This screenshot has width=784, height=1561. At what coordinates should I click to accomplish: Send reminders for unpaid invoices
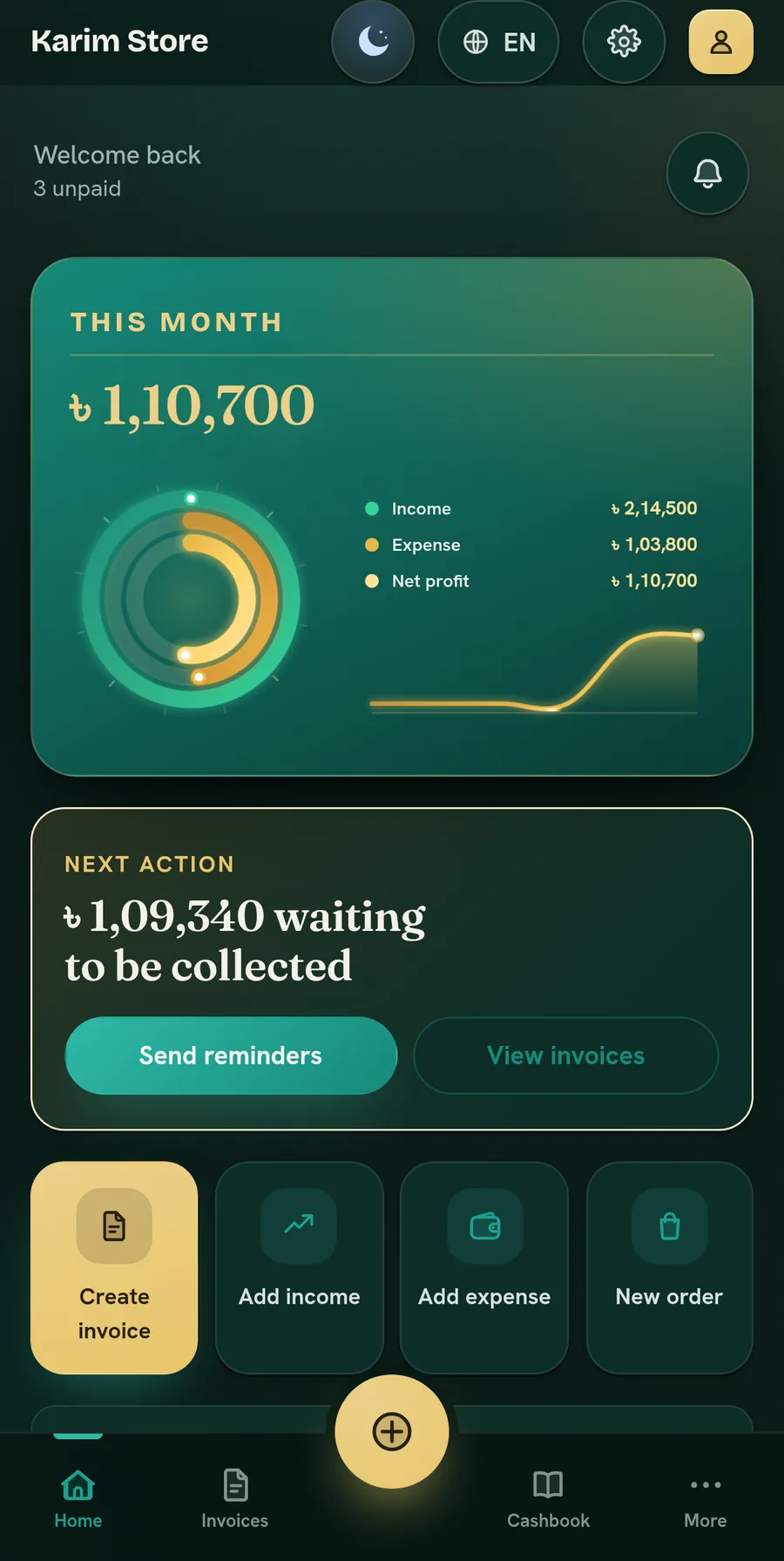click(231, 1055)
